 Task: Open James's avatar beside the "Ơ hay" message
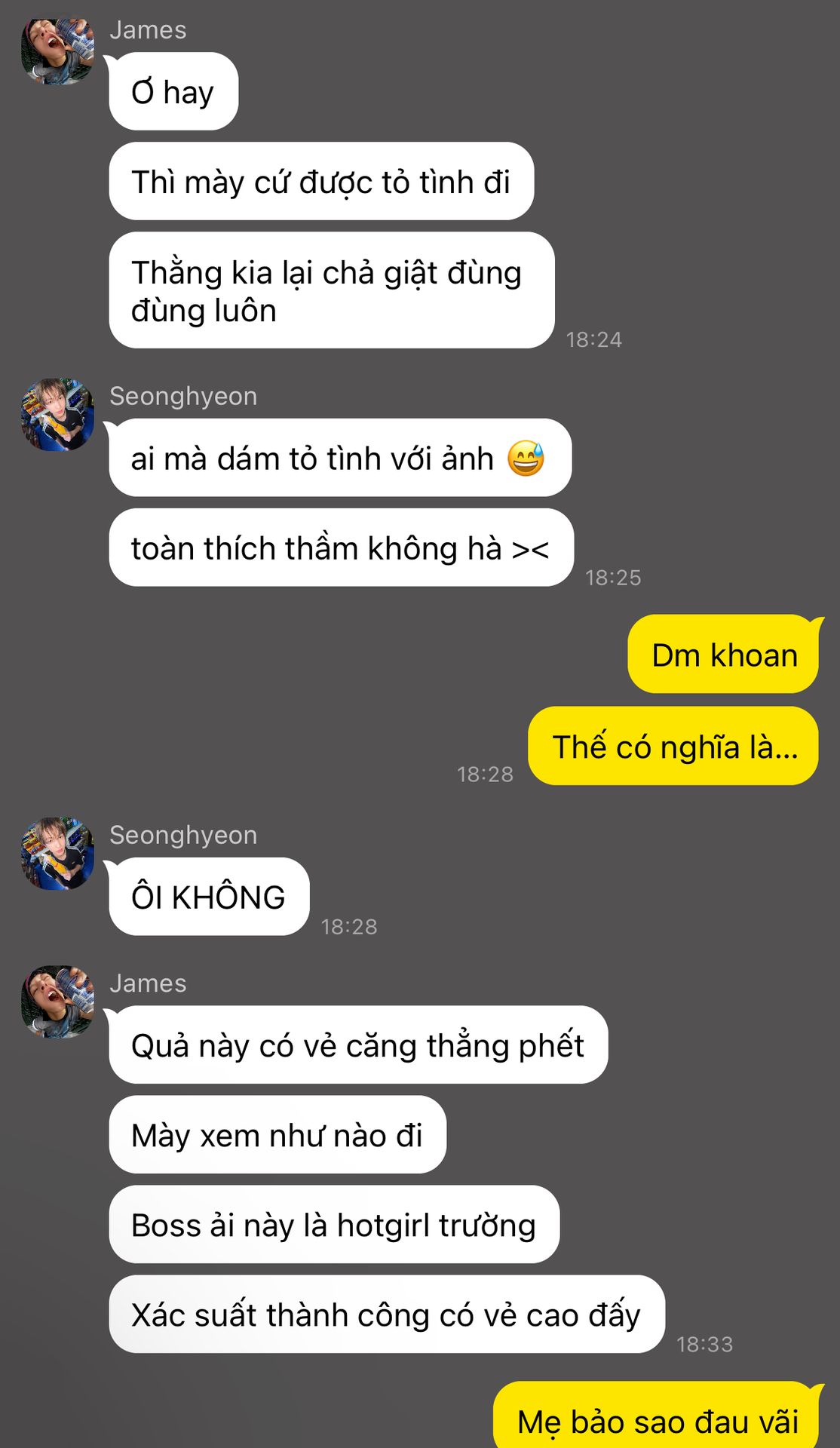click(57, 50)
